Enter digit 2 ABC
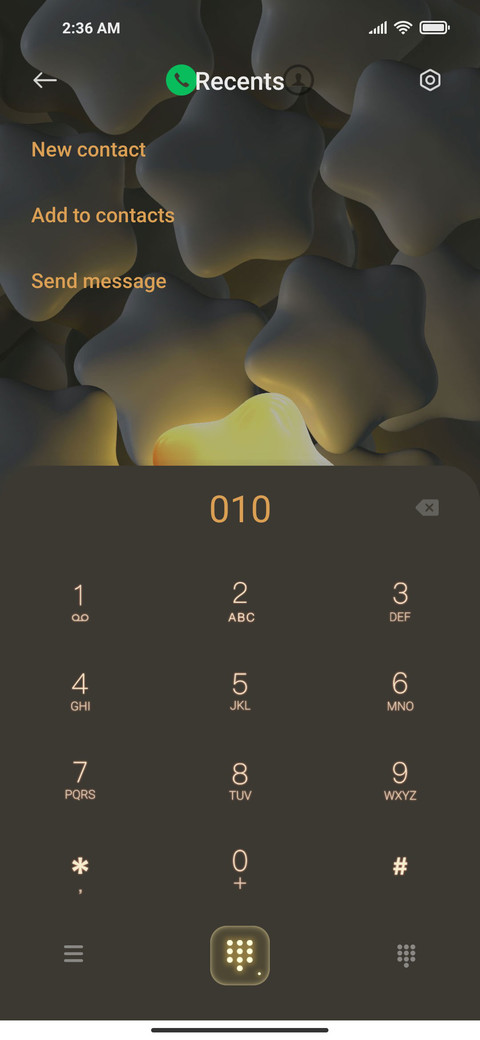 point(240,602)
